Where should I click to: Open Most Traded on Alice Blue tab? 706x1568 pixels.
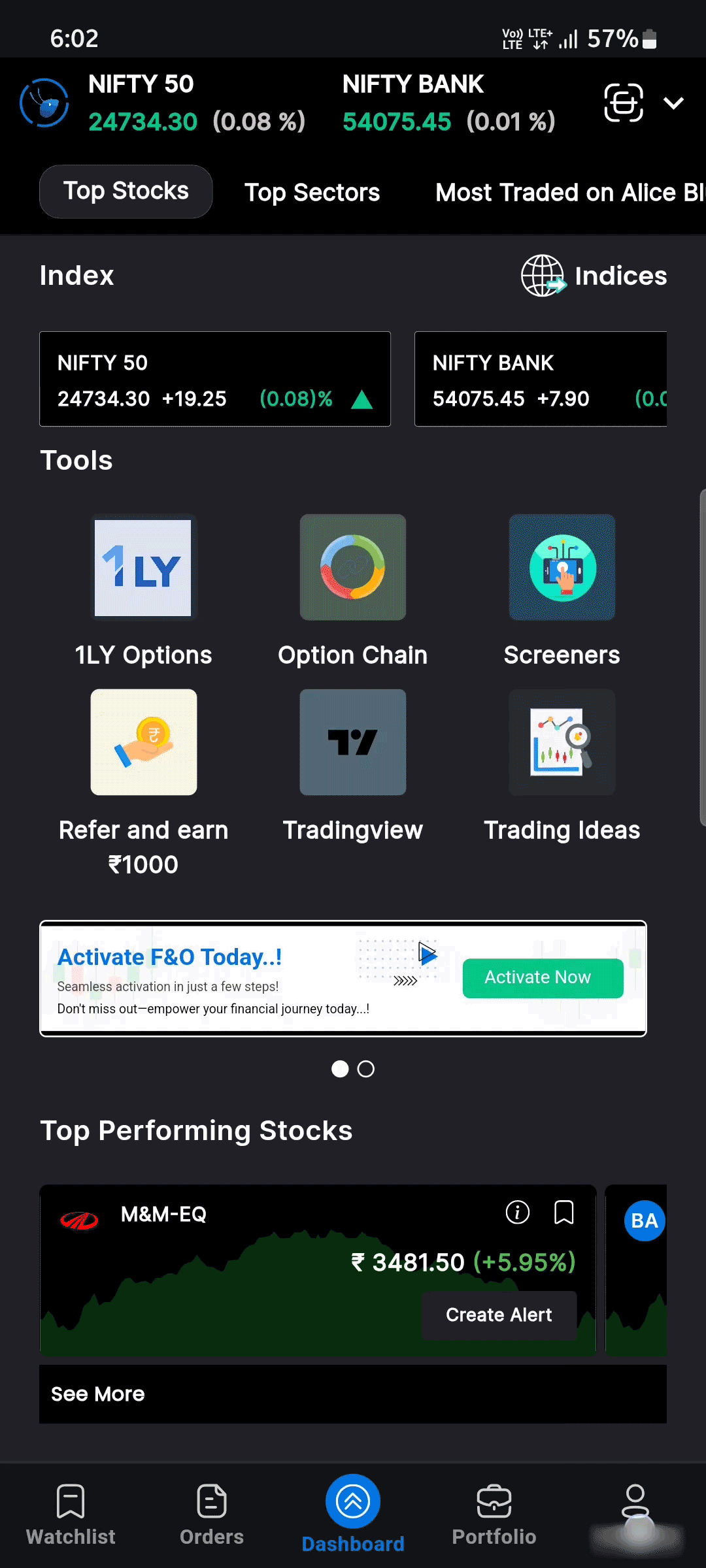[x=569, y=193]
